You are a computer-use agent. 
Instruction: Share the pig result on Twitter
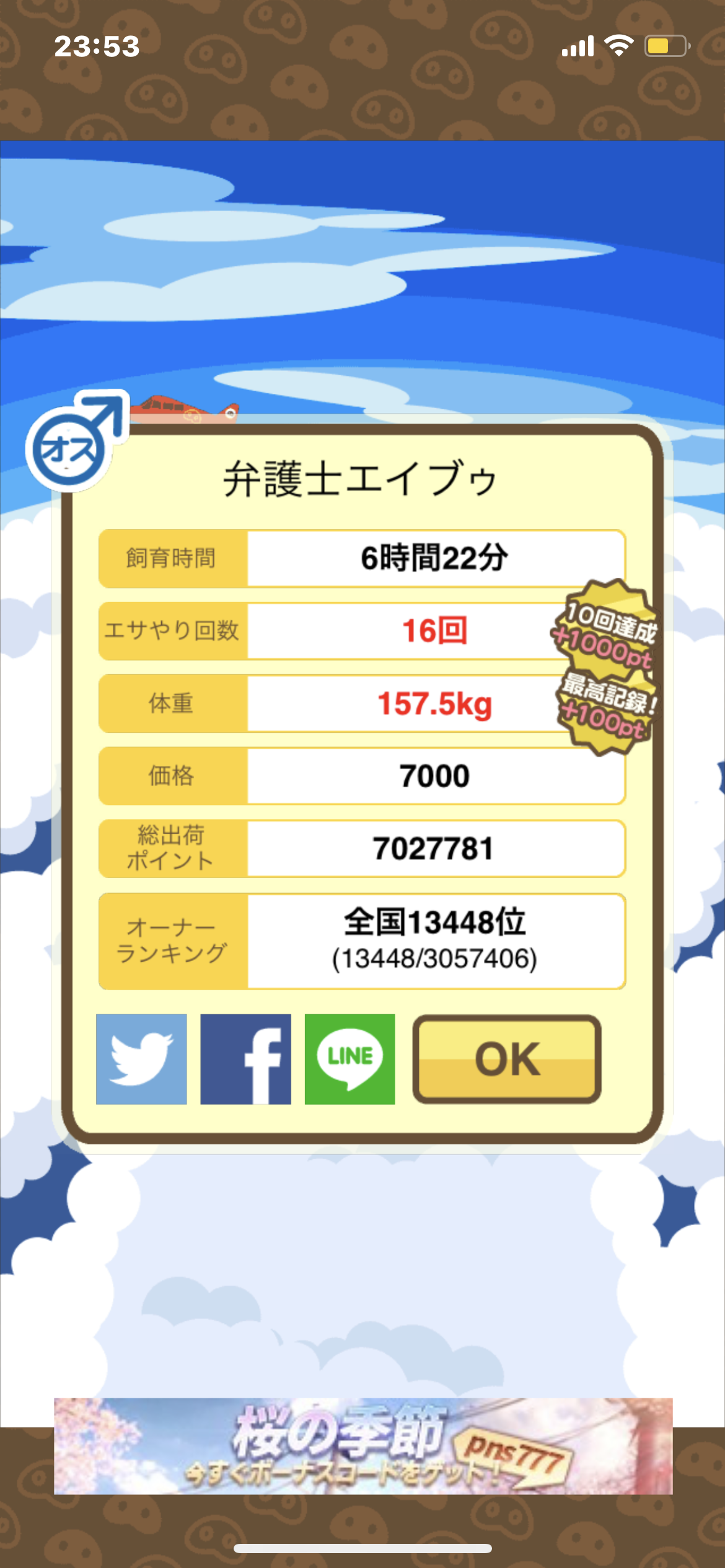[141, 1058]
